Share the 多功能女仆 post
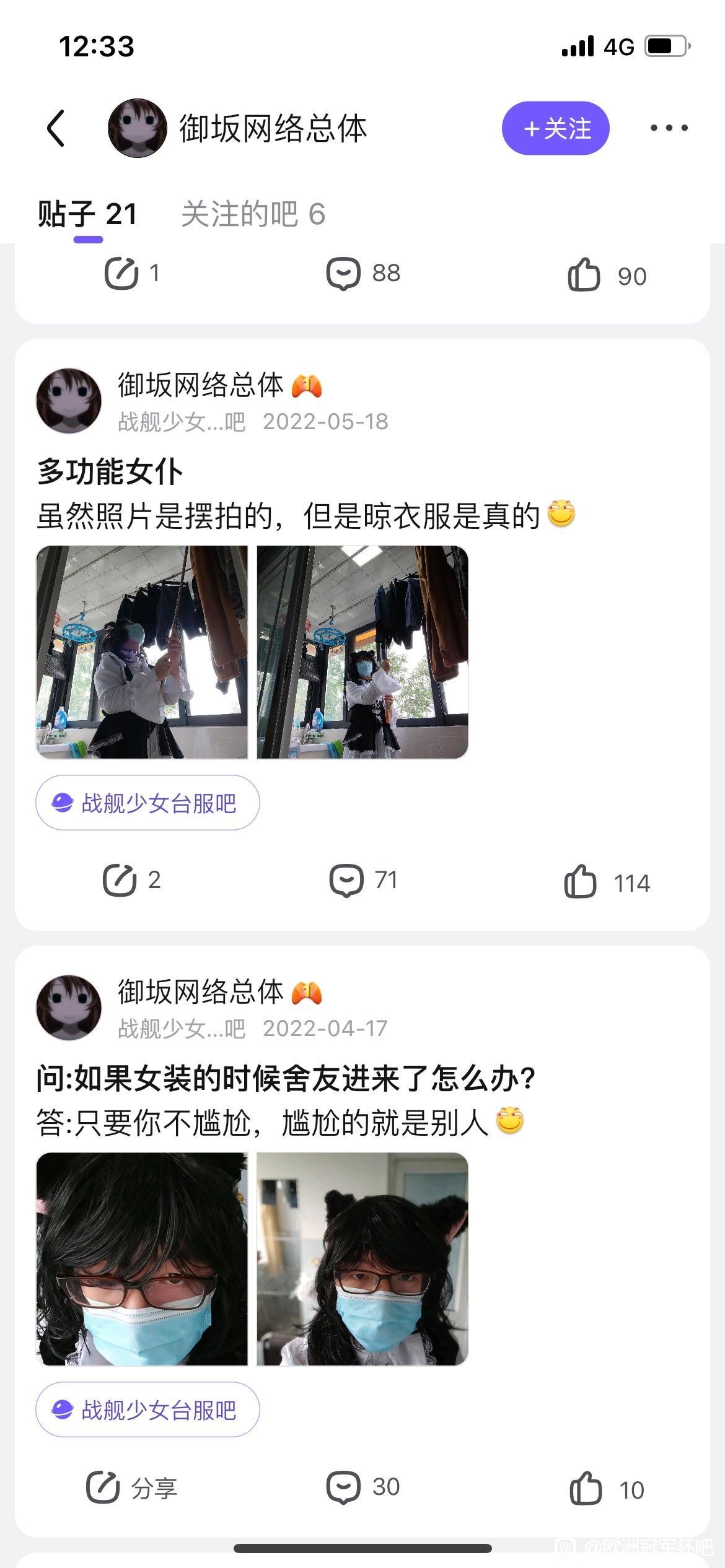This screenshot has height=1568, width=725. (131, 880)
